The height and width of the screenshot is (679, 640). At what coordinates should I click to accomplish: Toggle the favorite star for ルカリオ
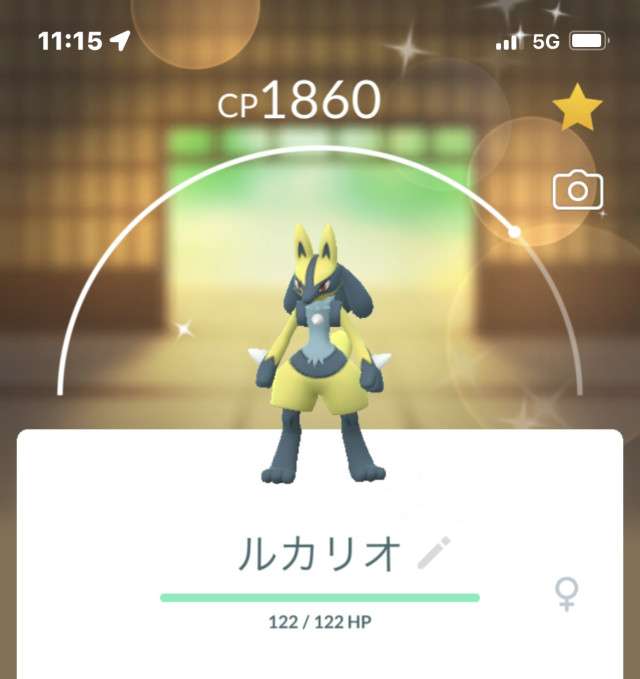[577, 108]
